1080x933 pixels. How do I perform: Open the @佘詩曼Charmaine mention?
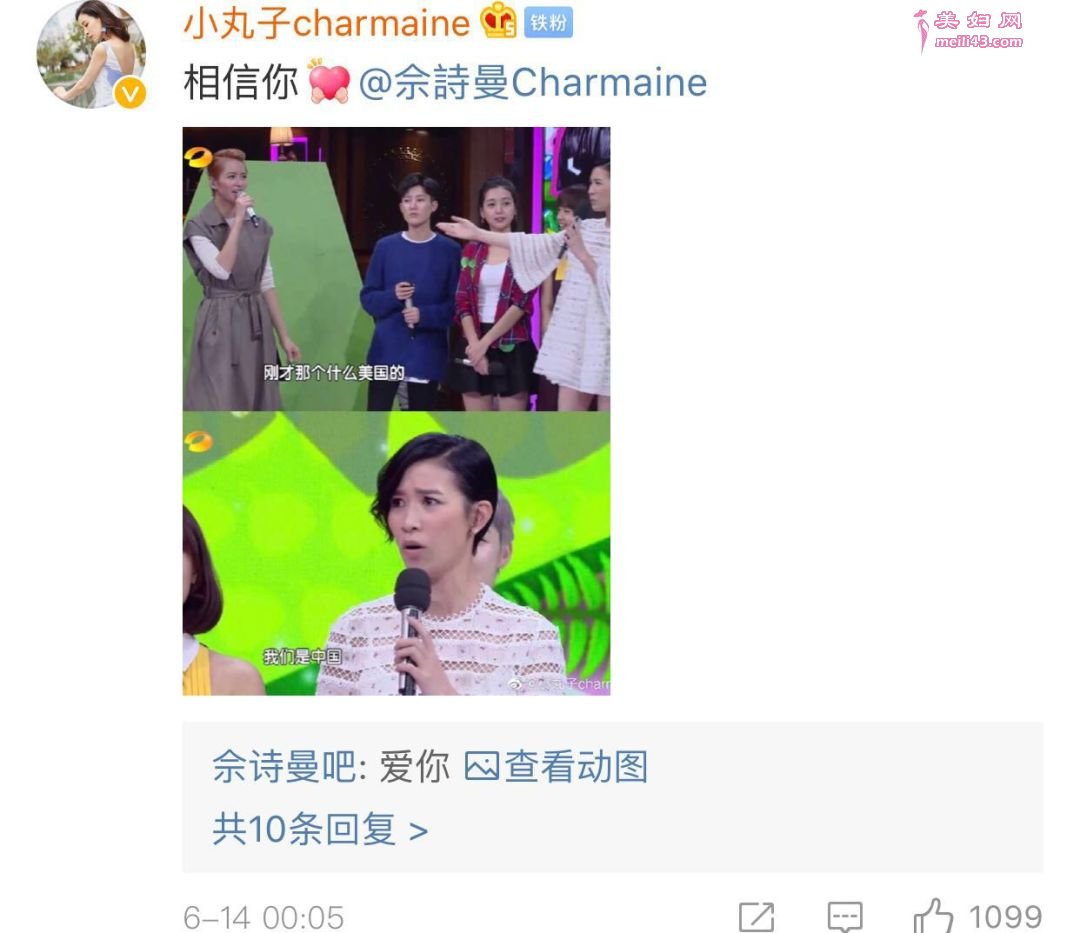[532, 83]
